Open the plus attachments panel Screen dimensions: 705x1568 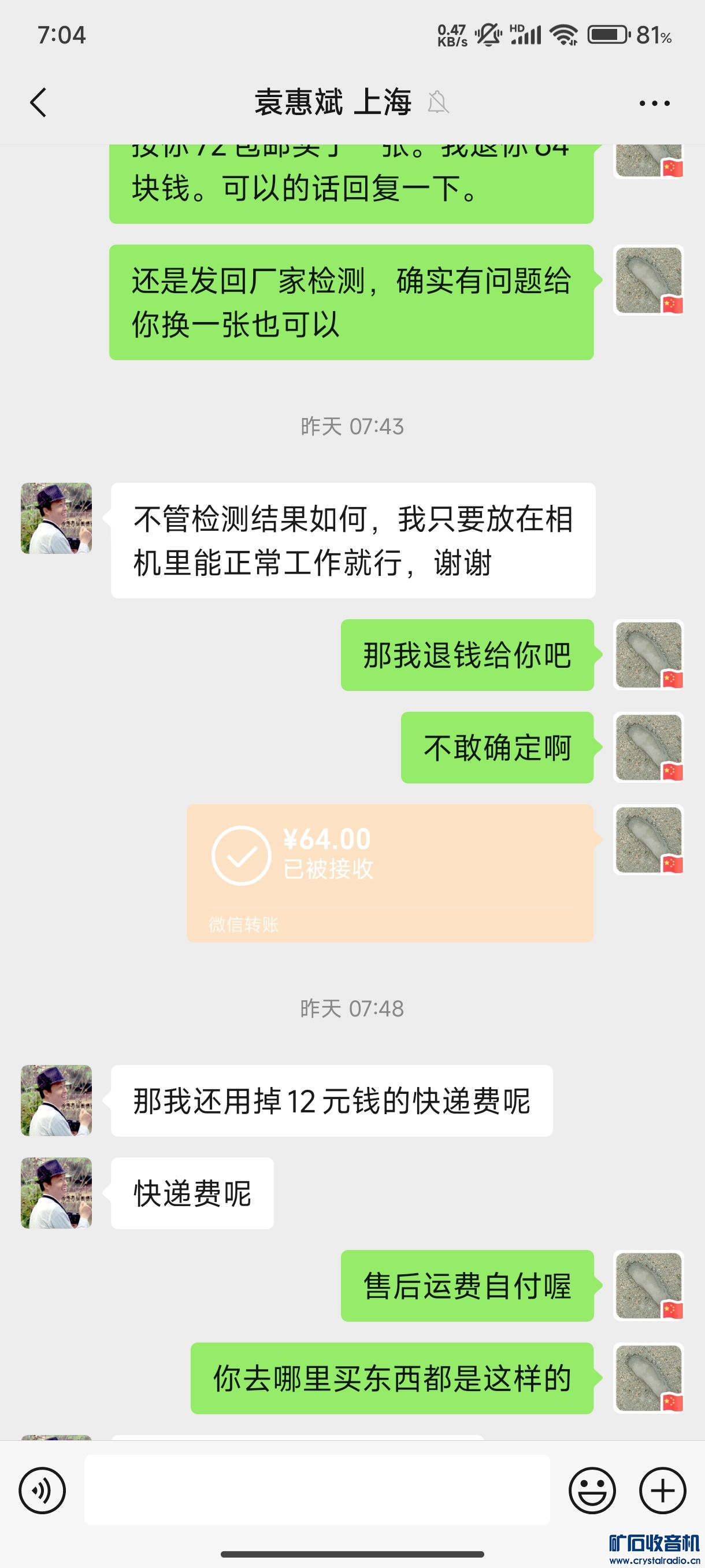coord(662,1490)
